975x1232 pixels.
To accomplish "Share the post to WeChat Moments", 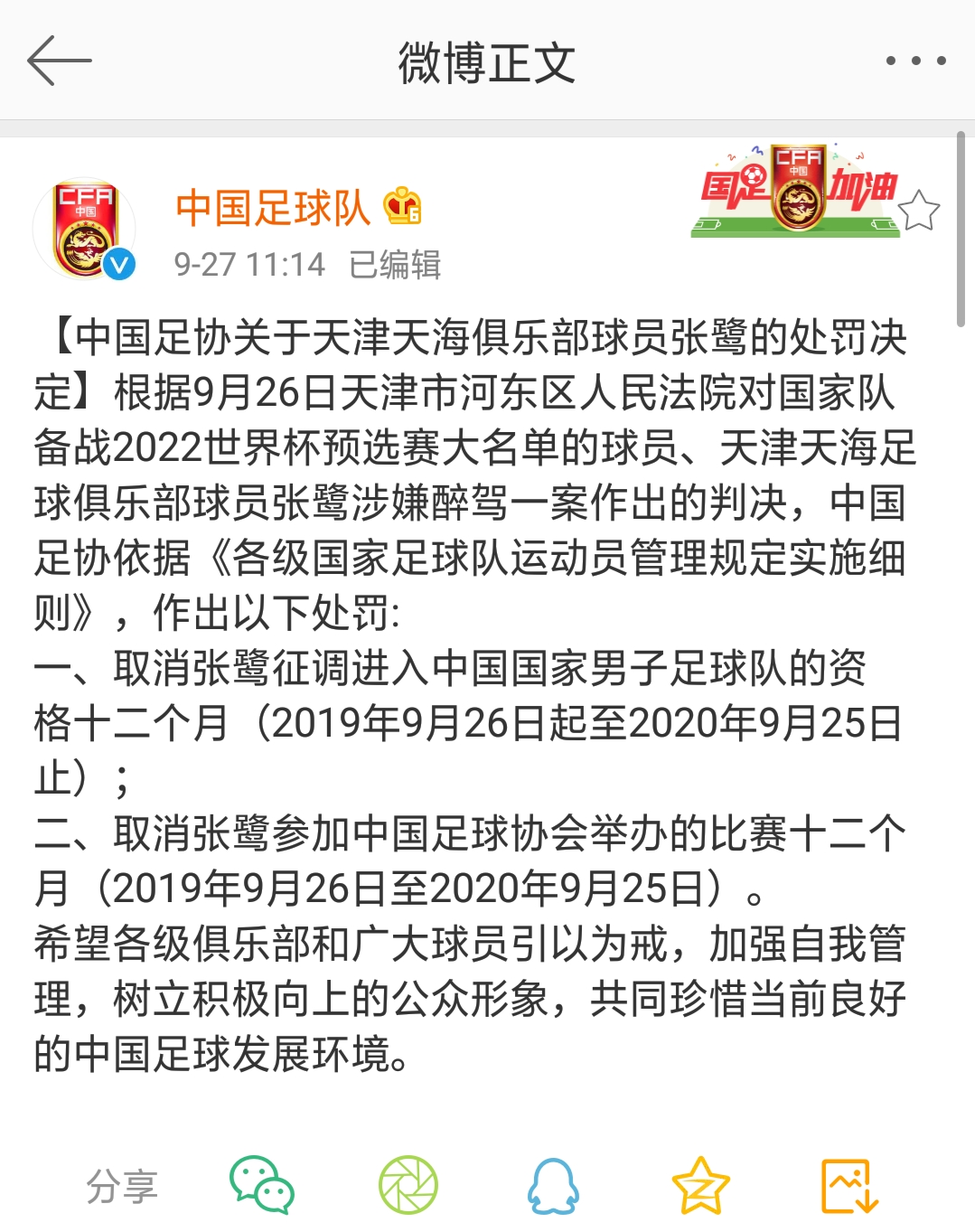I will click(408, 1184).
